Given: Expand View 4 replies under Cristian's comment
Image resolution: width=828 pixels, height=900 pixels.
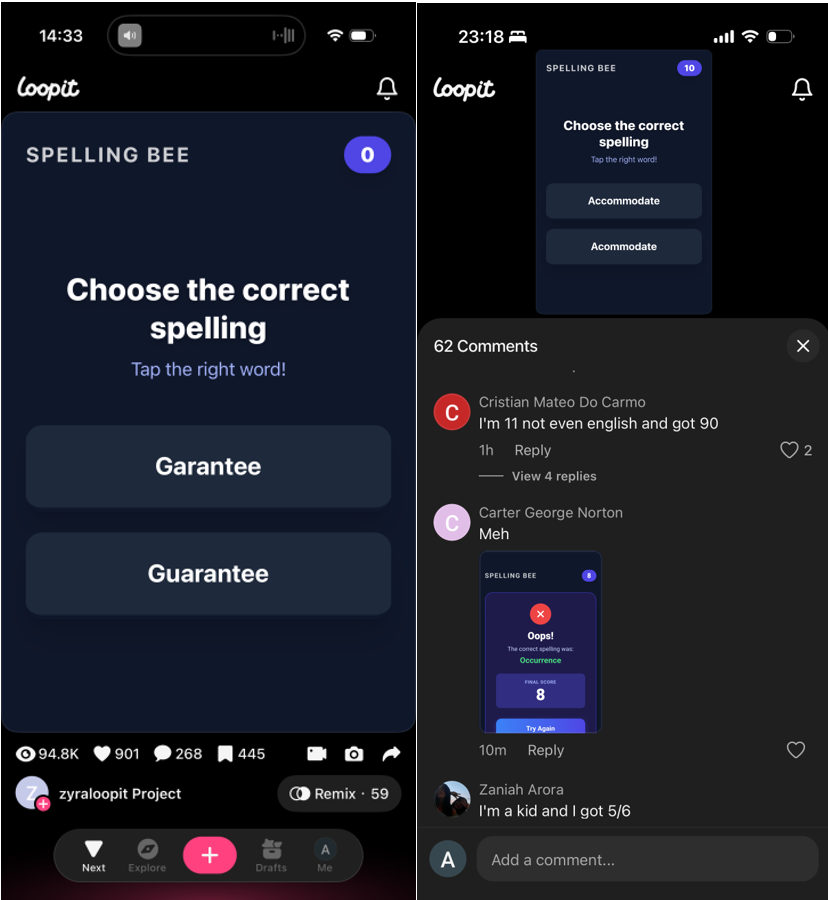Looking at the screenshot, I should 553,476.
